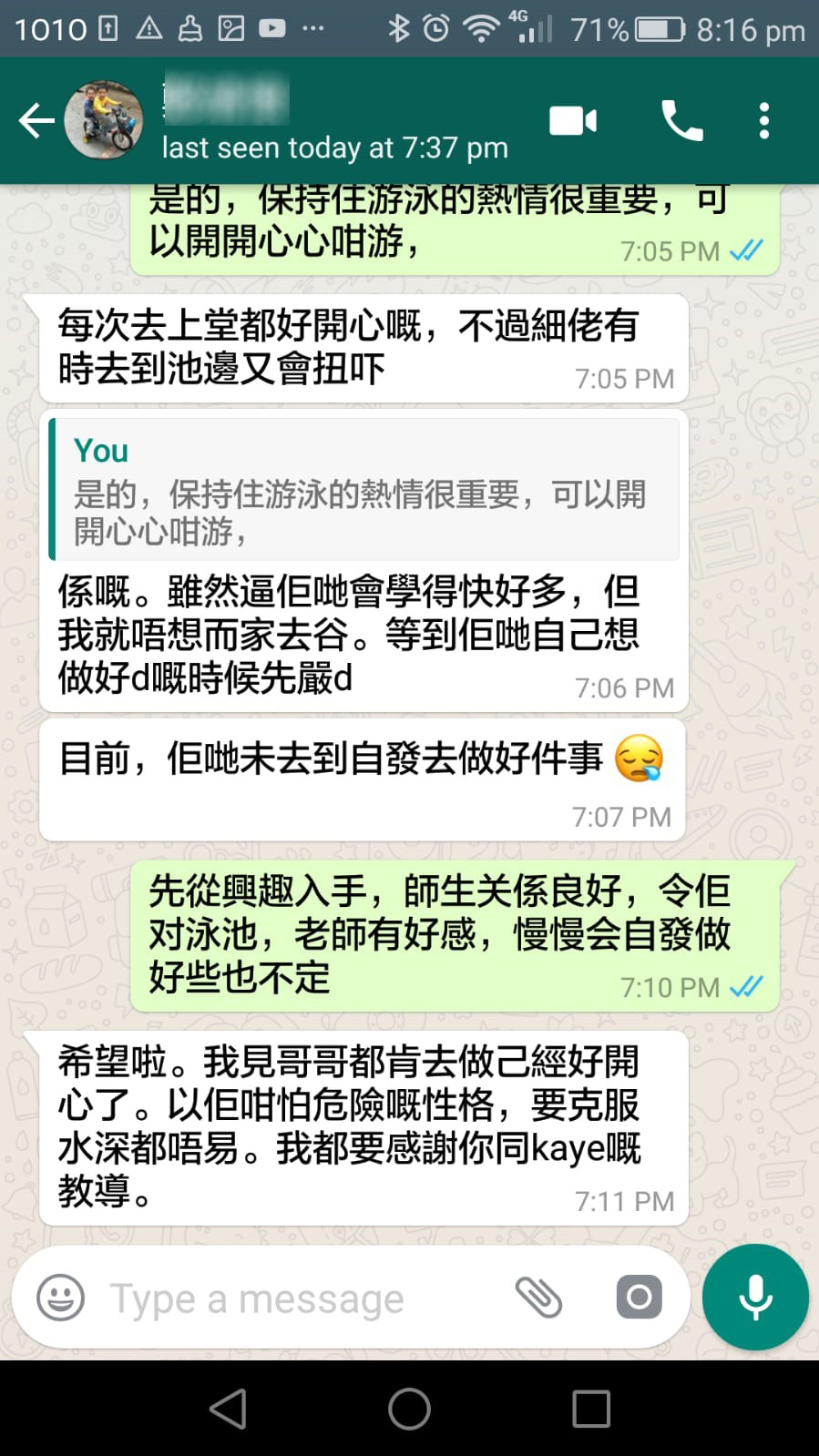Open the emoji picker
819x1456 pixels.
pyautogui.click(x=60, y=1298)
